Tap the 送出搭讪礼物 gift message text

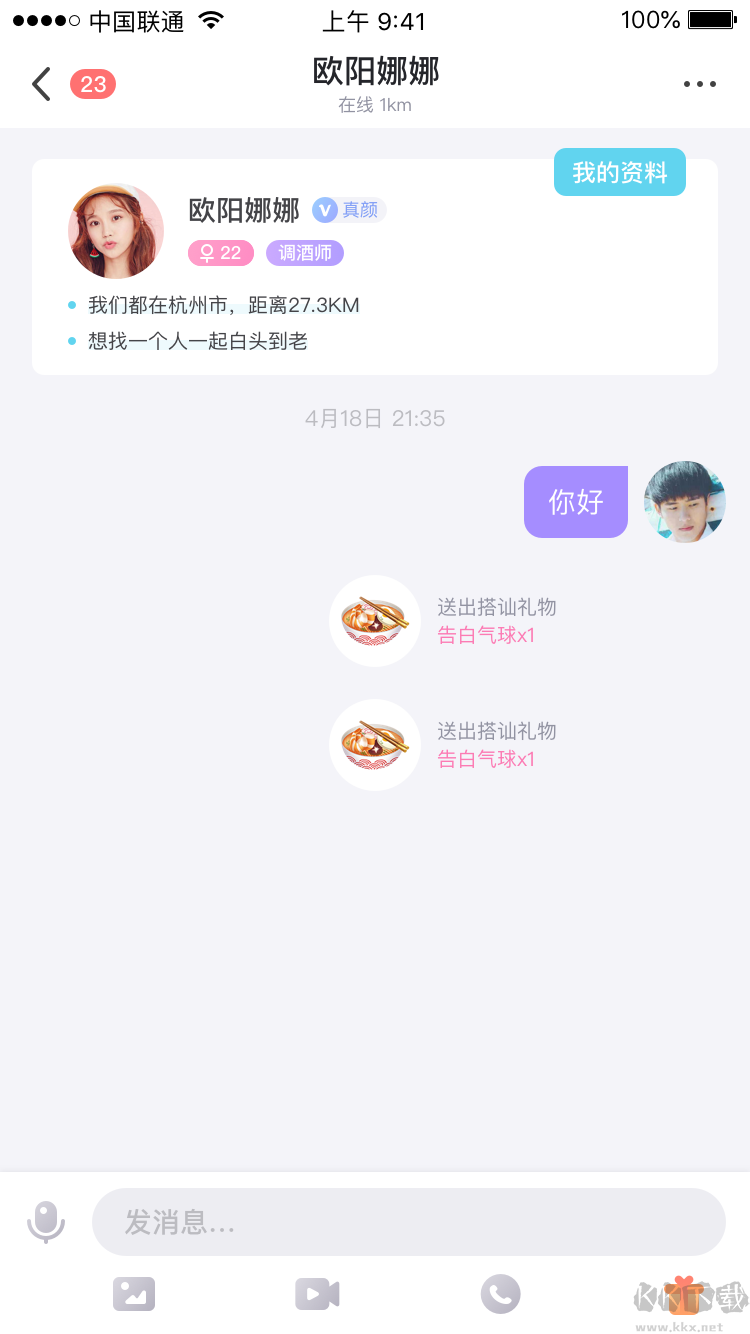pos(497,607)
